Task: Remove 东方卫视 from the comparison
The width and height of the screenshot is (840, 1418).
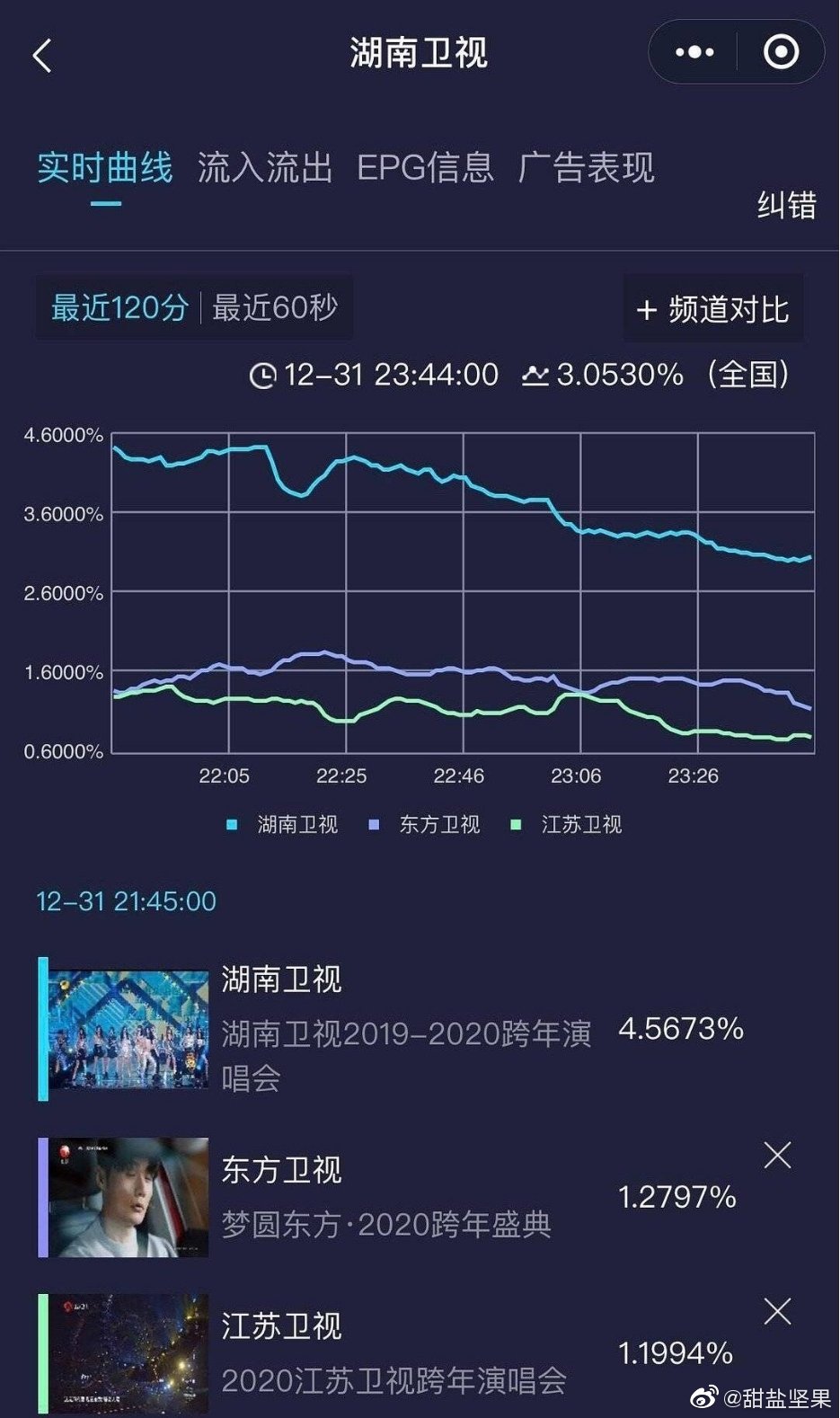Action: click(x=777, y=1156)
